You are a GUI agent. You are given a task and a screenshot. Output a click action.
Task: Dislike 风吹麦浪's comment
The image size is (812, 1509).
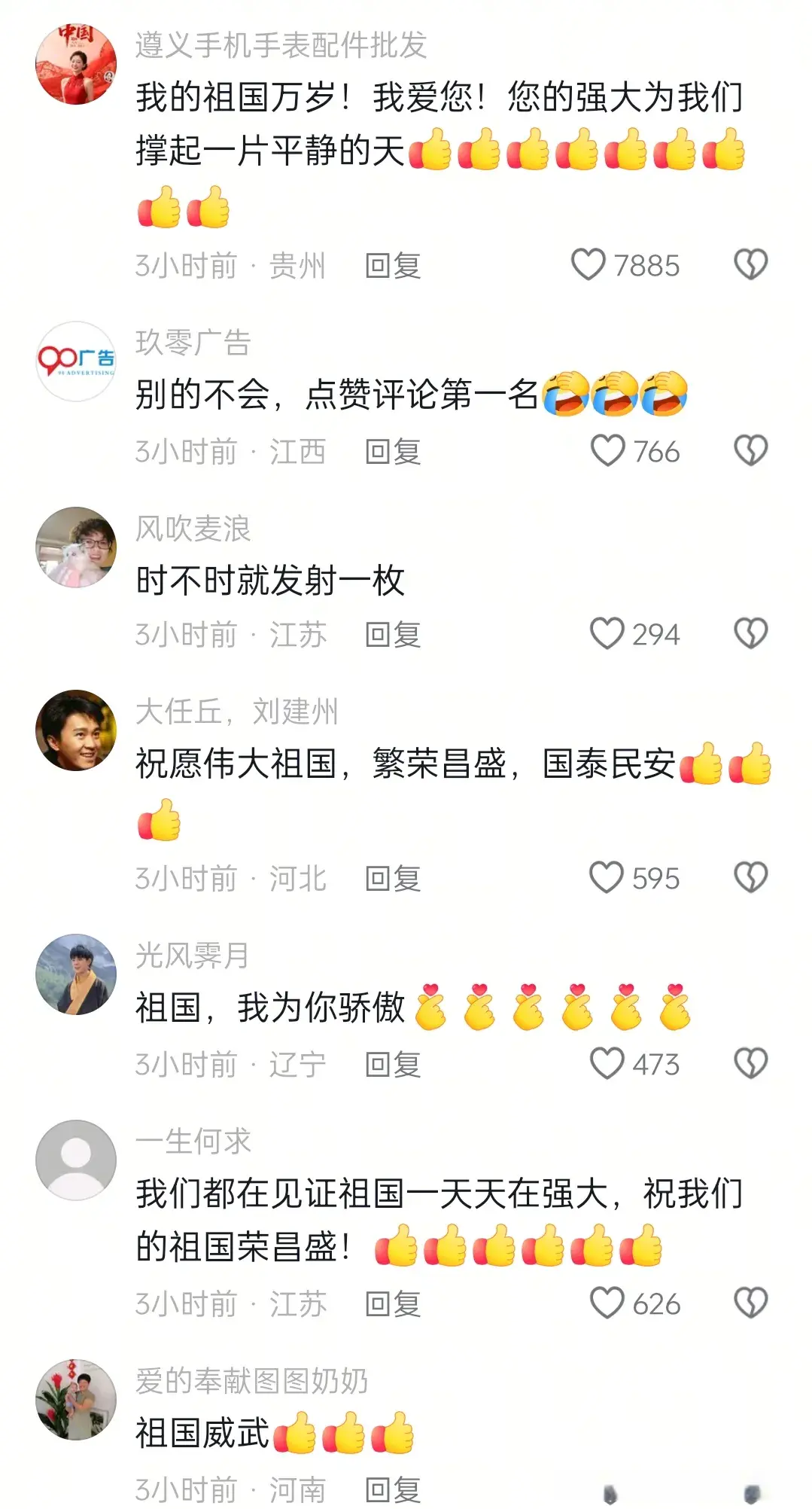click(750, 634)
